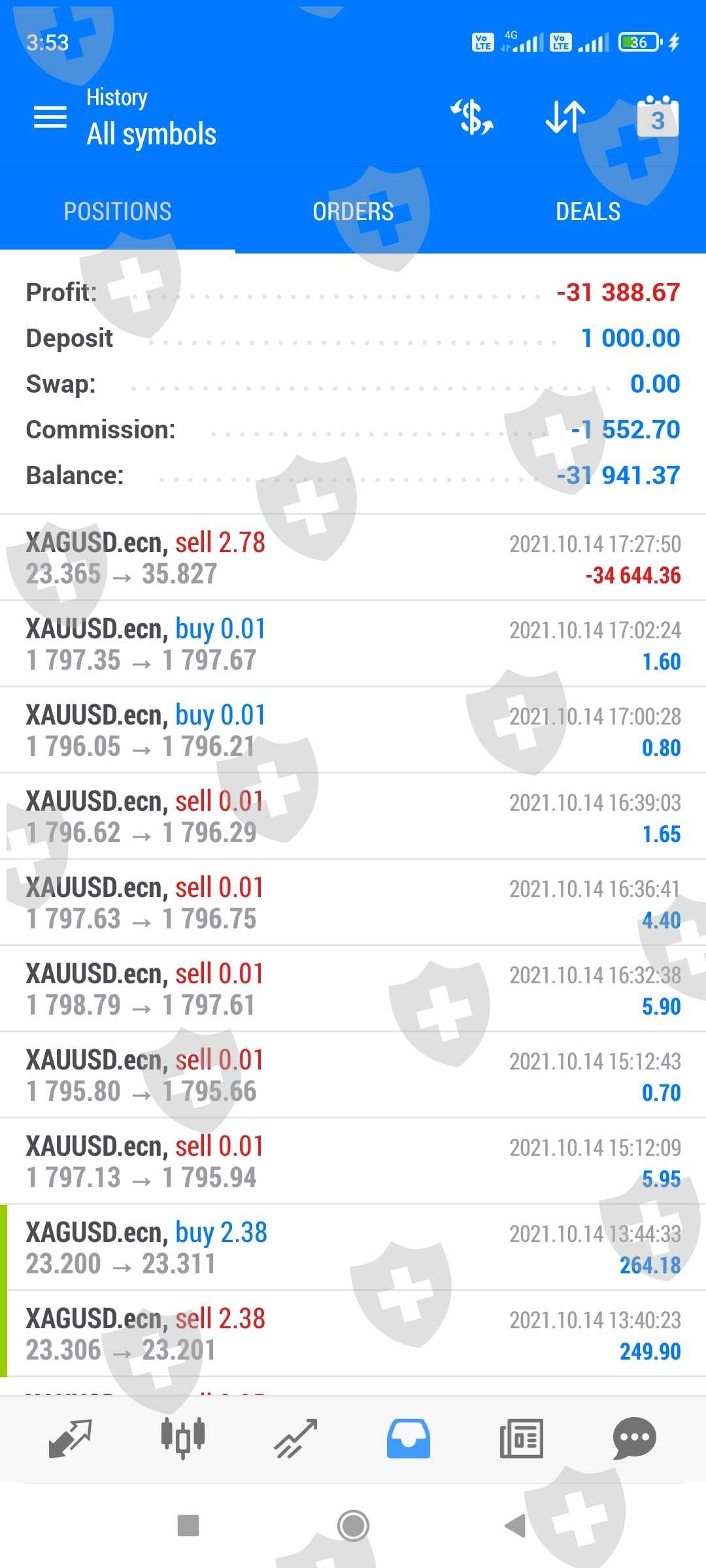The height and width of the screenshot is (1568, 706).
Task: Open the News section
Action: pos(521,1439)
